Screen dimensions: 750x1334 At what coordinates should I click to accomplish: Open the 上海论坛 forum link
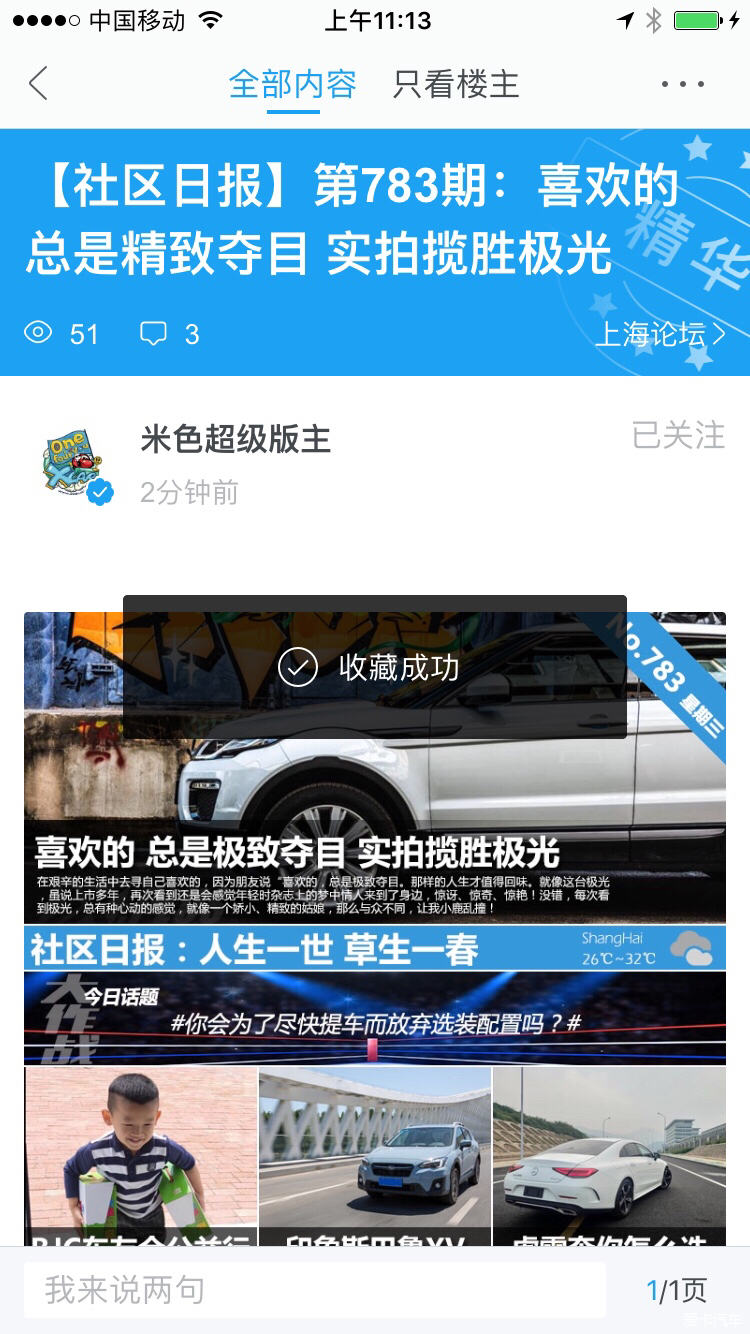coord(659,334)
